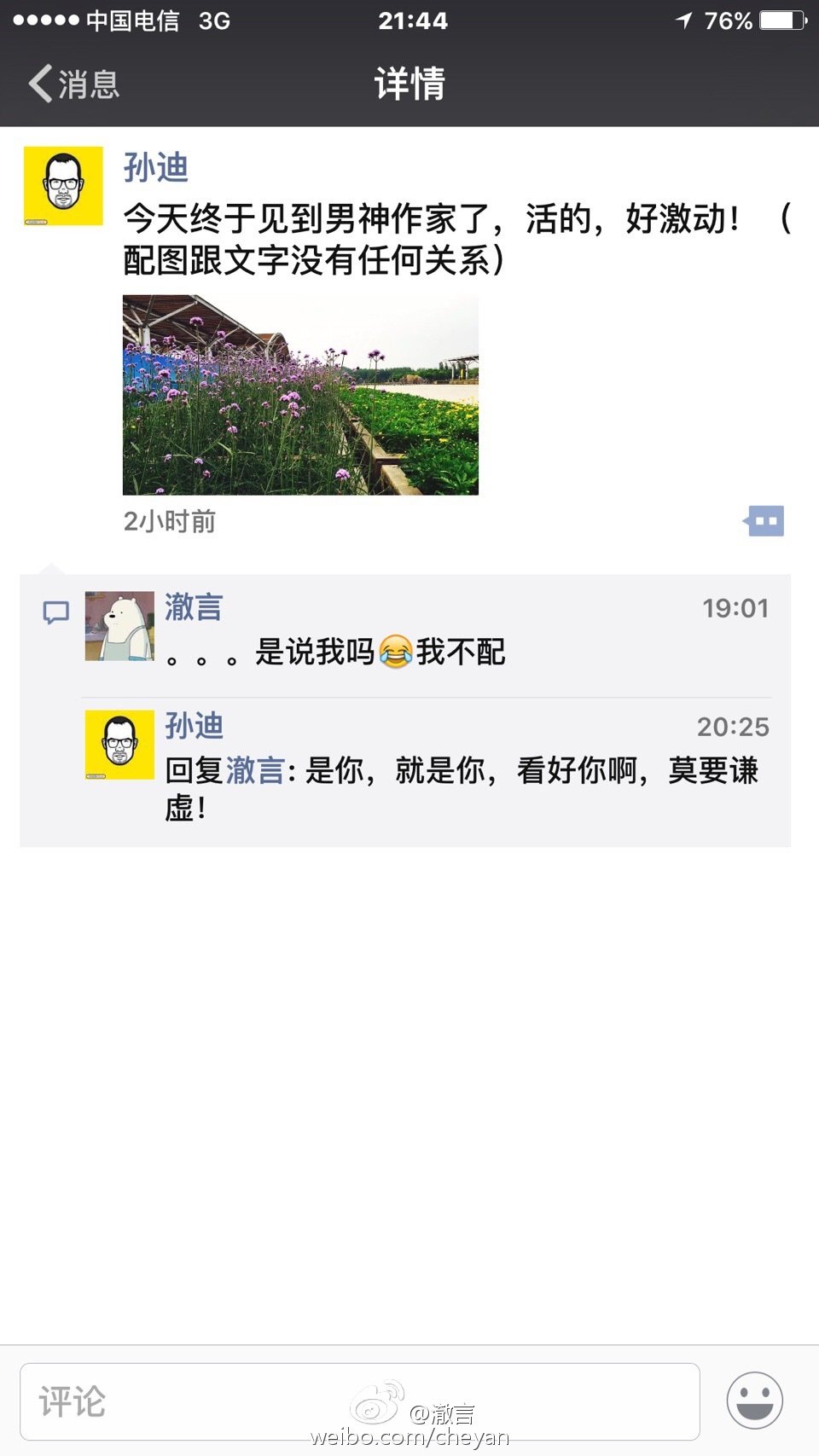Tap the battery indicator
The width and height of the screenshot is (819, 1456).
tap(778, 20)
